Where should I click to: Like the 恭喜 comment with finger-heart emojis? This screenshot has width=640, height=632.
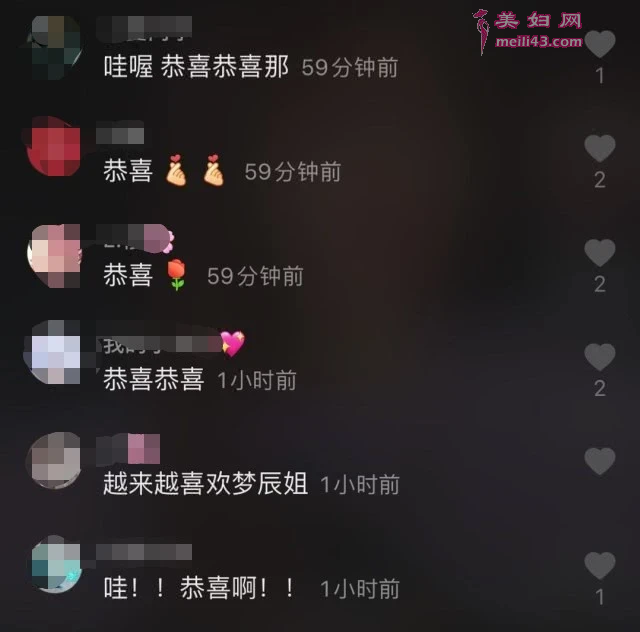(599, 149)
